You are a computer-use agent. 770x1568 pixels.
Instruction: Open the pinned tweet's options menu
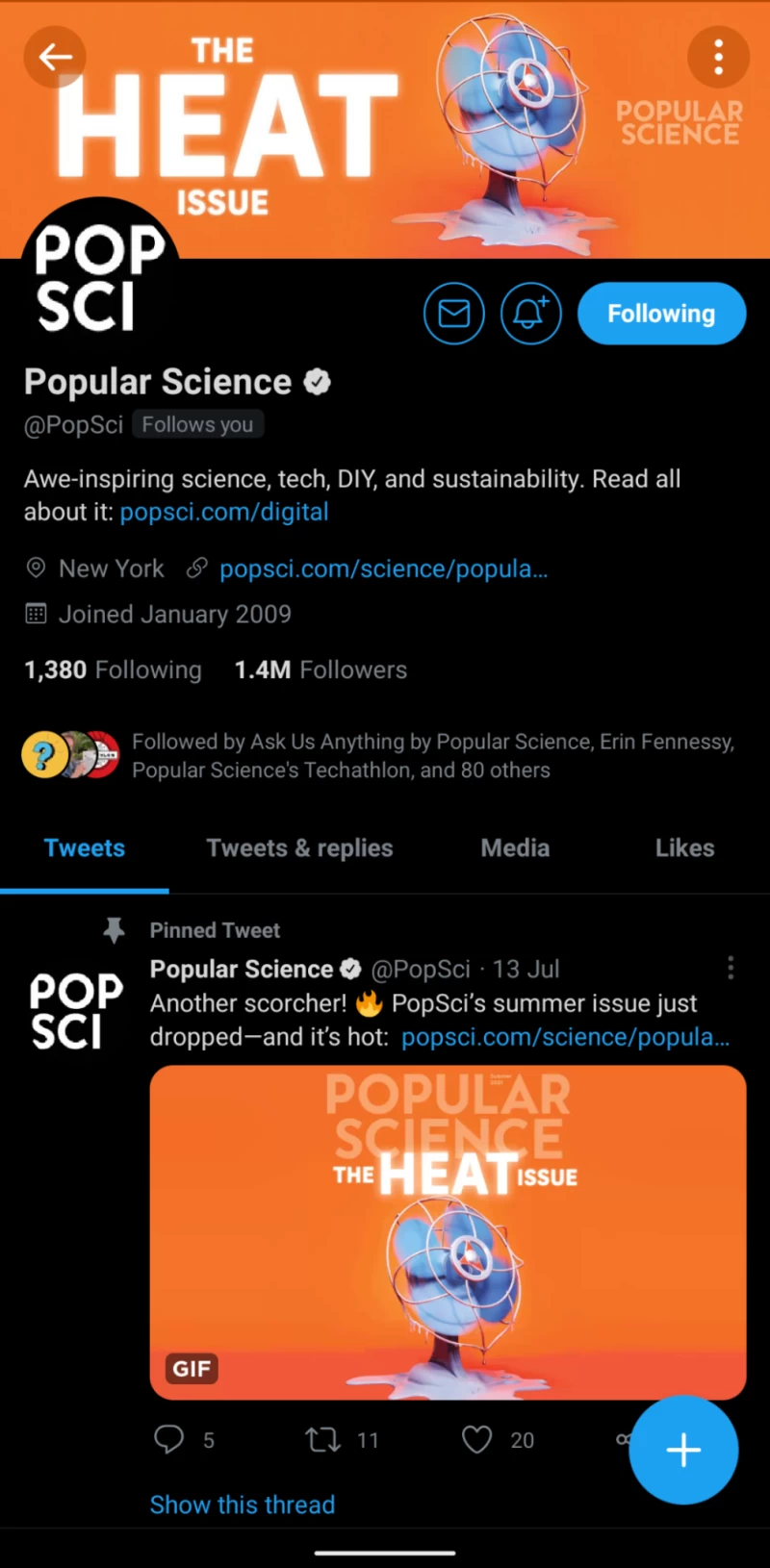(731, 968)
